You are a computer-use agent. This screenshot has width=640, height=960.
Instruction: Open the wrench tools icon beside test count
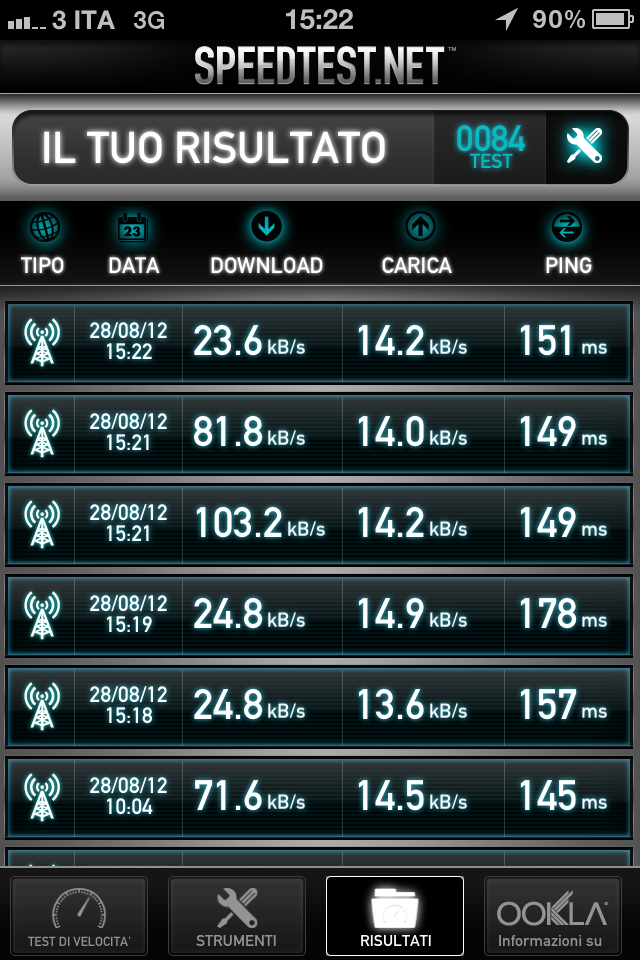584,148
